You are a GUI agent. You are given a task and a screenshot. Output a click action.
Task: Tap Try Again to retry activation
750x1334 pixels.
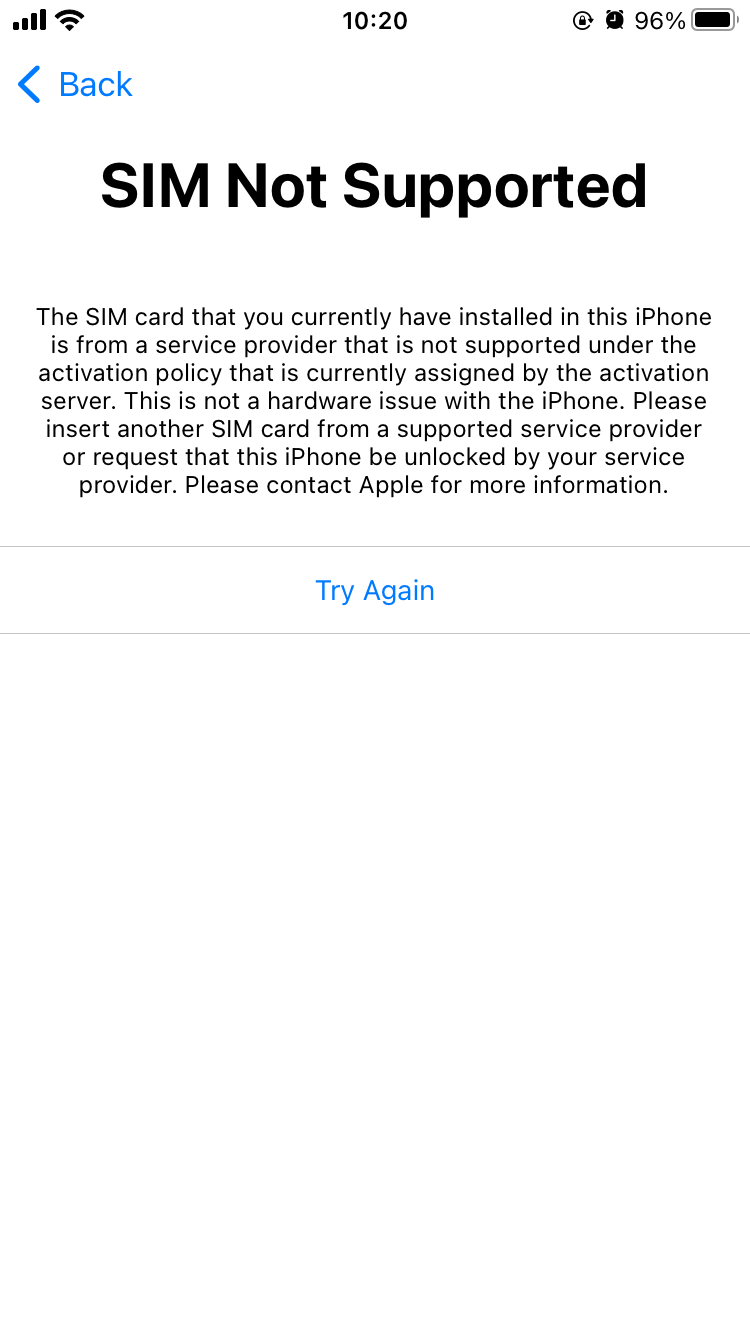click(x=375, y=590)
